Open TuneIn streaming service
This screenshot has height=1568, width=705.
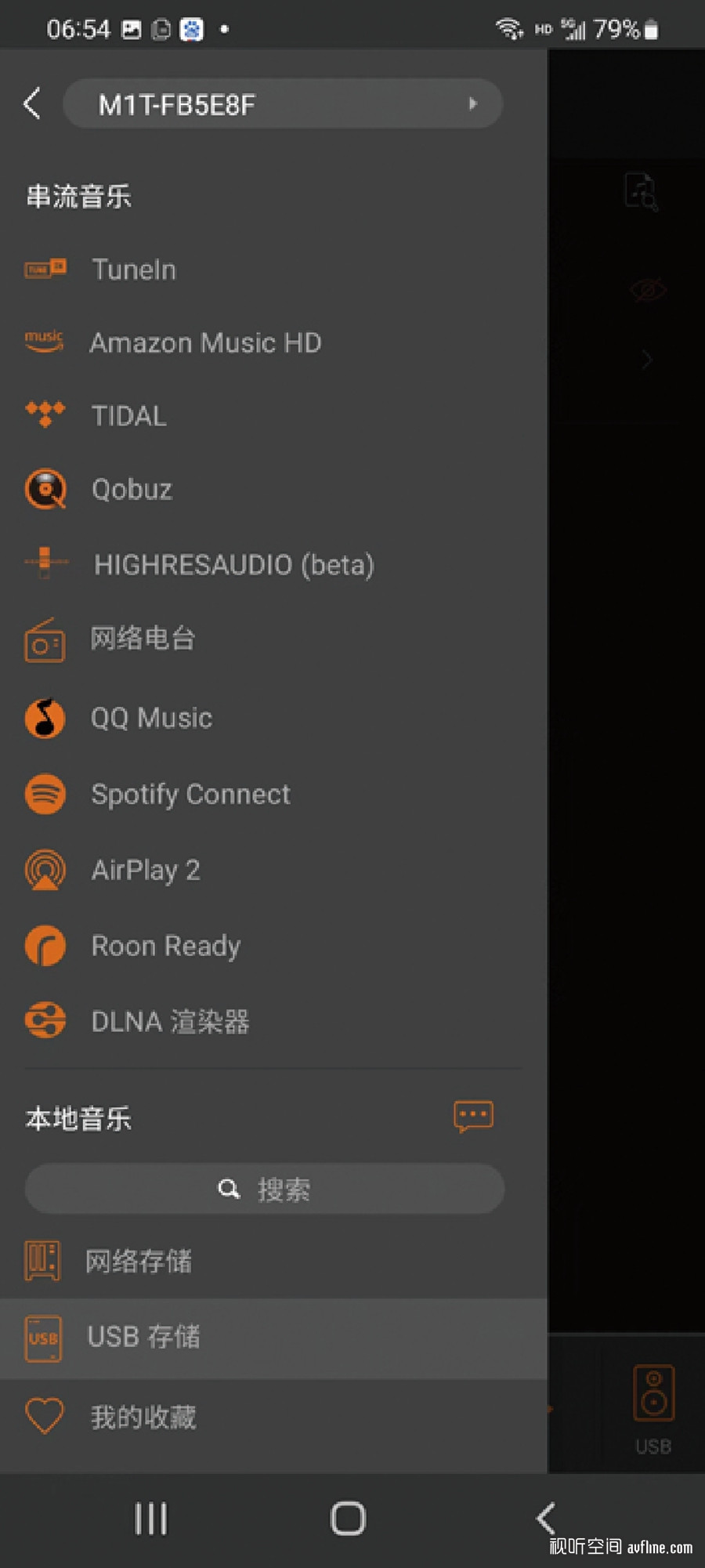(273, 270)
